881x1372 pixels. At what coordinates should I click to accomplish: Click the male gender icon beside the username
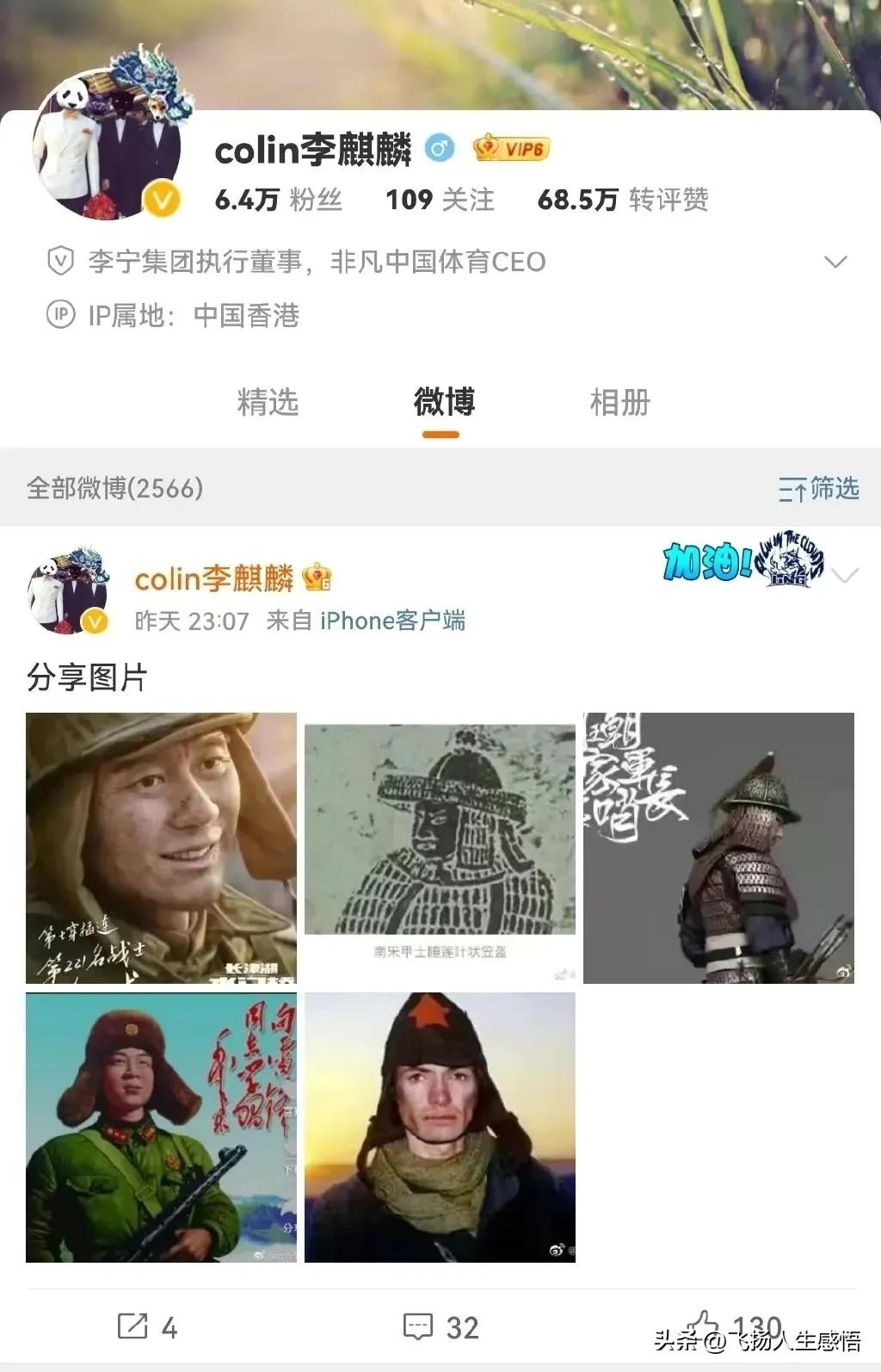(x=440, y=147)
